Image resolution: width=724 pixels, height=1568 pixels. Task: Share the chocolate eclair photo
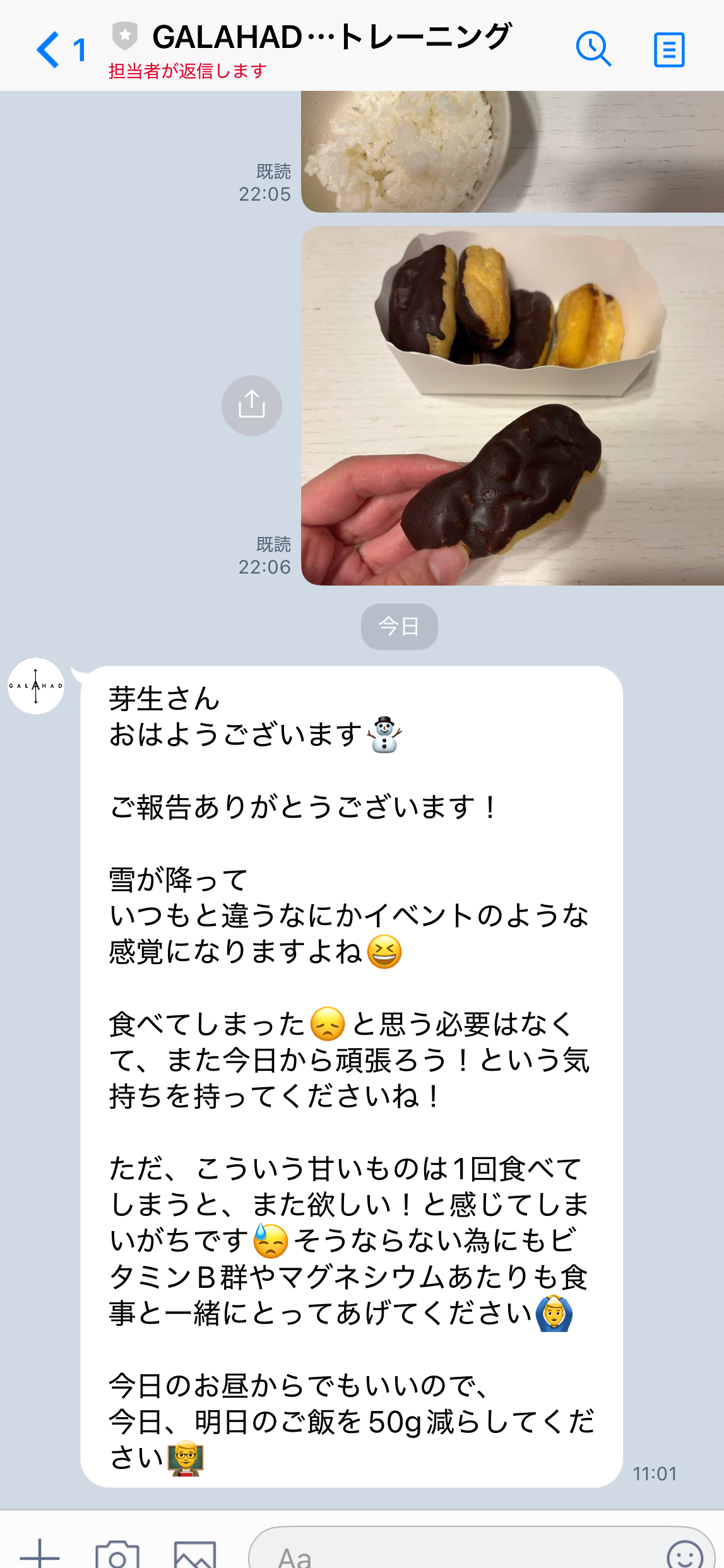251,405
